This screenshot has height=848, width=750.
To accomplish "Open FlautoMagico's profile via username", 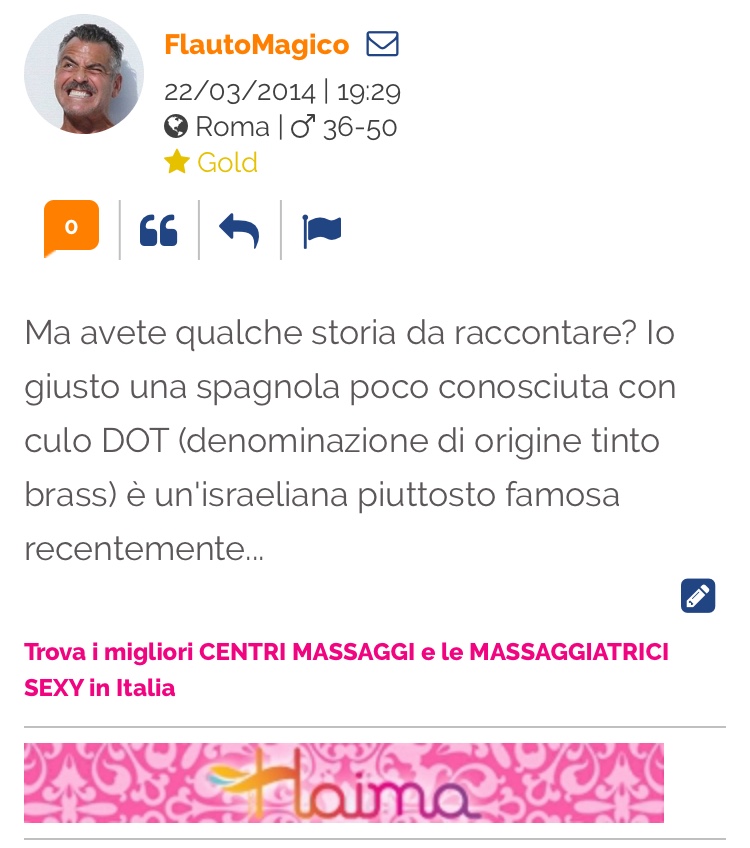I will [x=256, y=45].
